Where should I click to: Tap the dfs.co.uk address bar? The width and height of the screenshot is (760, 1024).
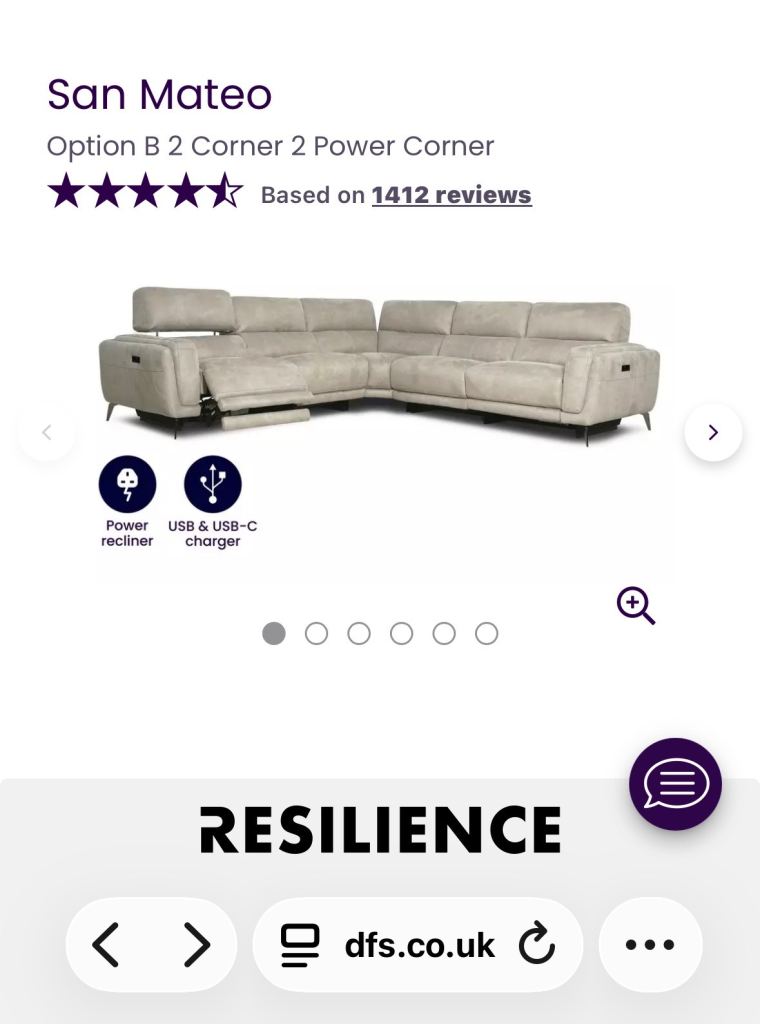pos(418,944)
